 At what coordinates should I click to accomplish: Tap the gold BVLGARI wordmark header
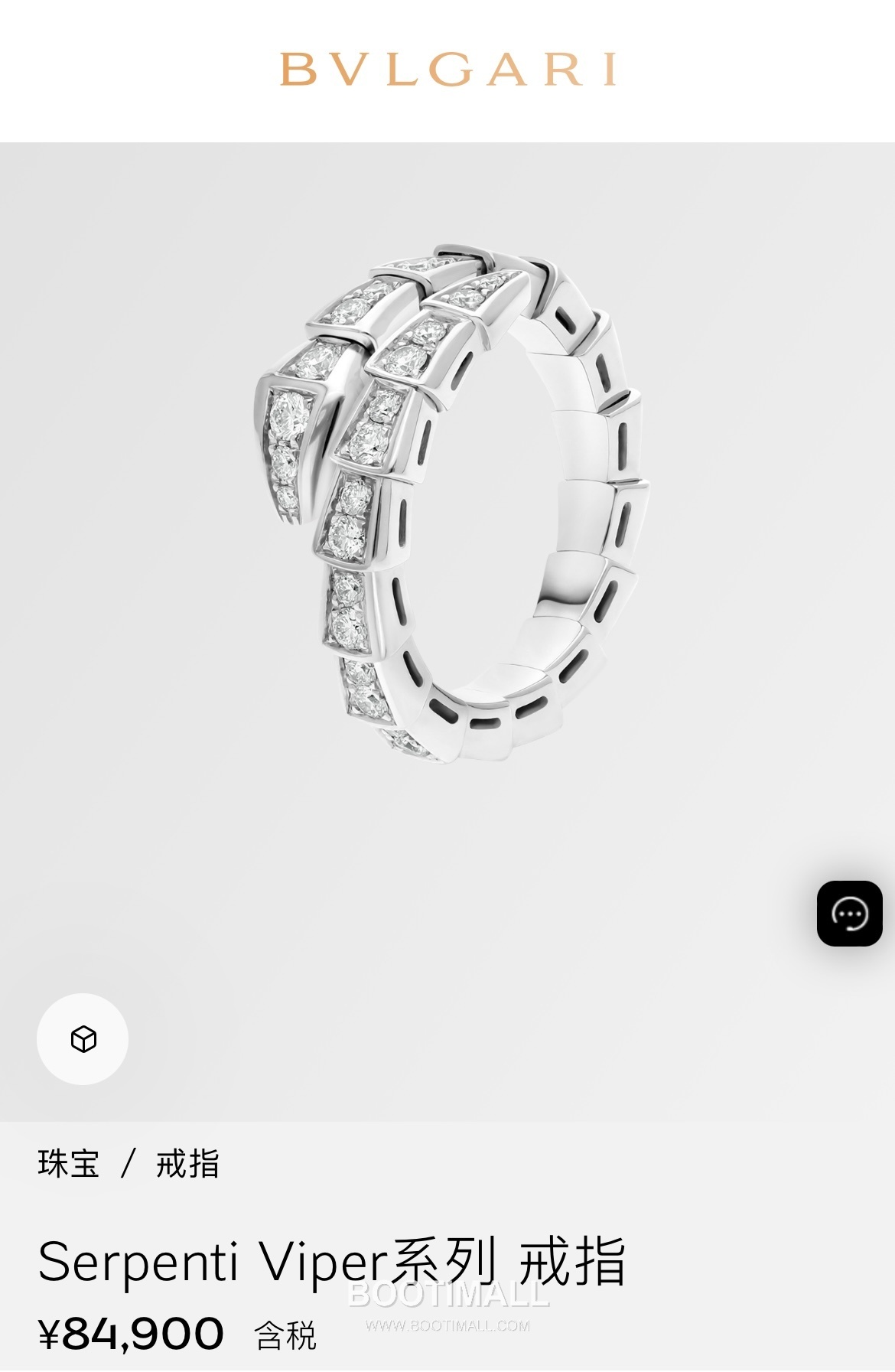pos(447,67)
